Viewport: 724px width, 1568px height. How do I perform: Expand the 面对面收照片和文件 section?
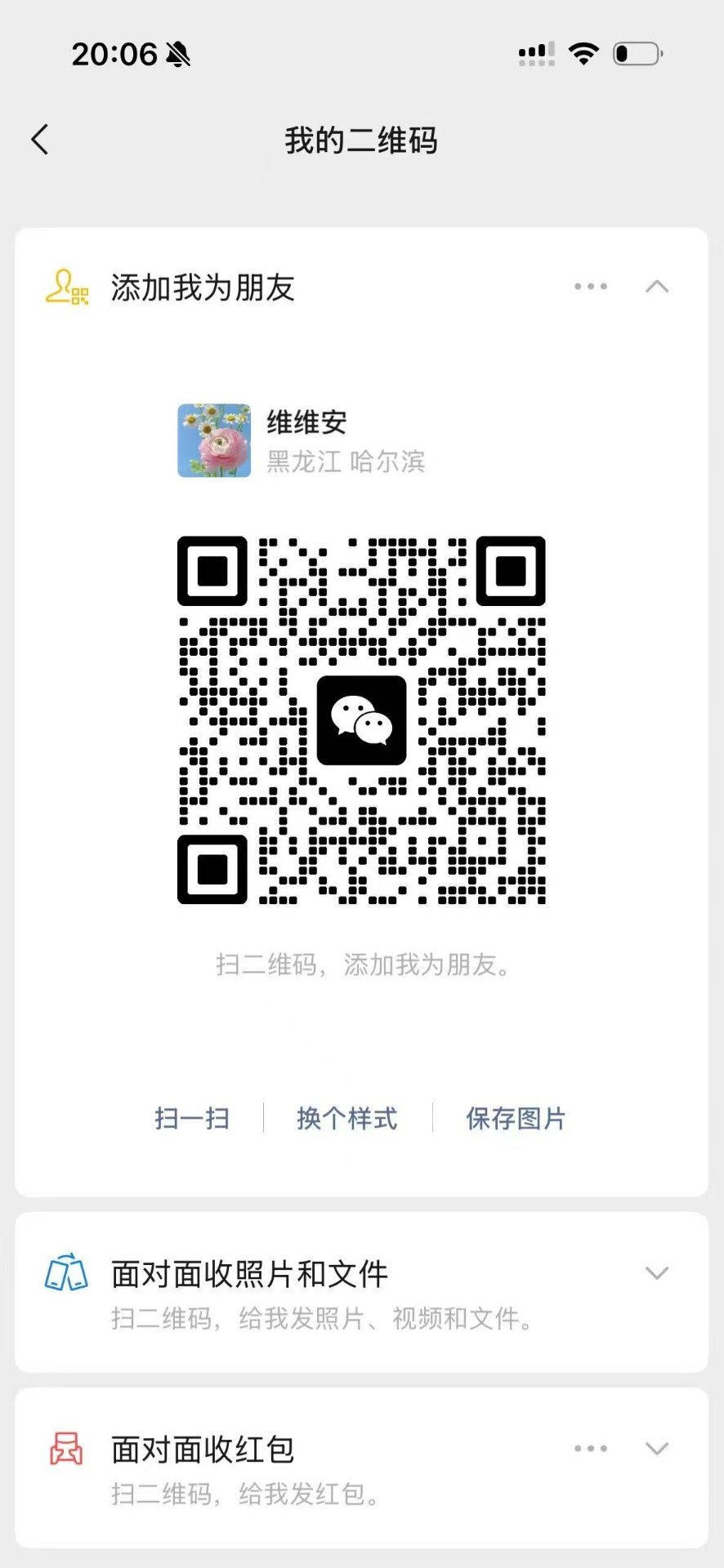[657, 1273]
